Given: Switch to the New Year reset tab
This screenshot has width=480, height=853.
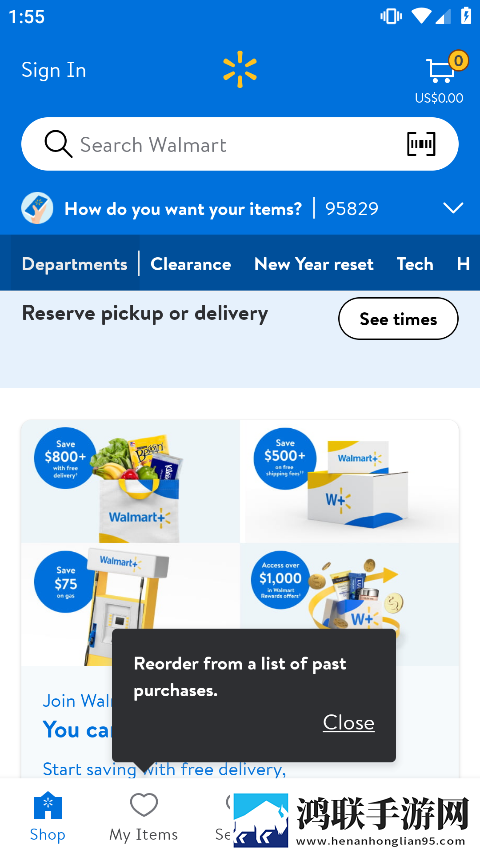Looking at the screenshot, I should tap(314, 264).
